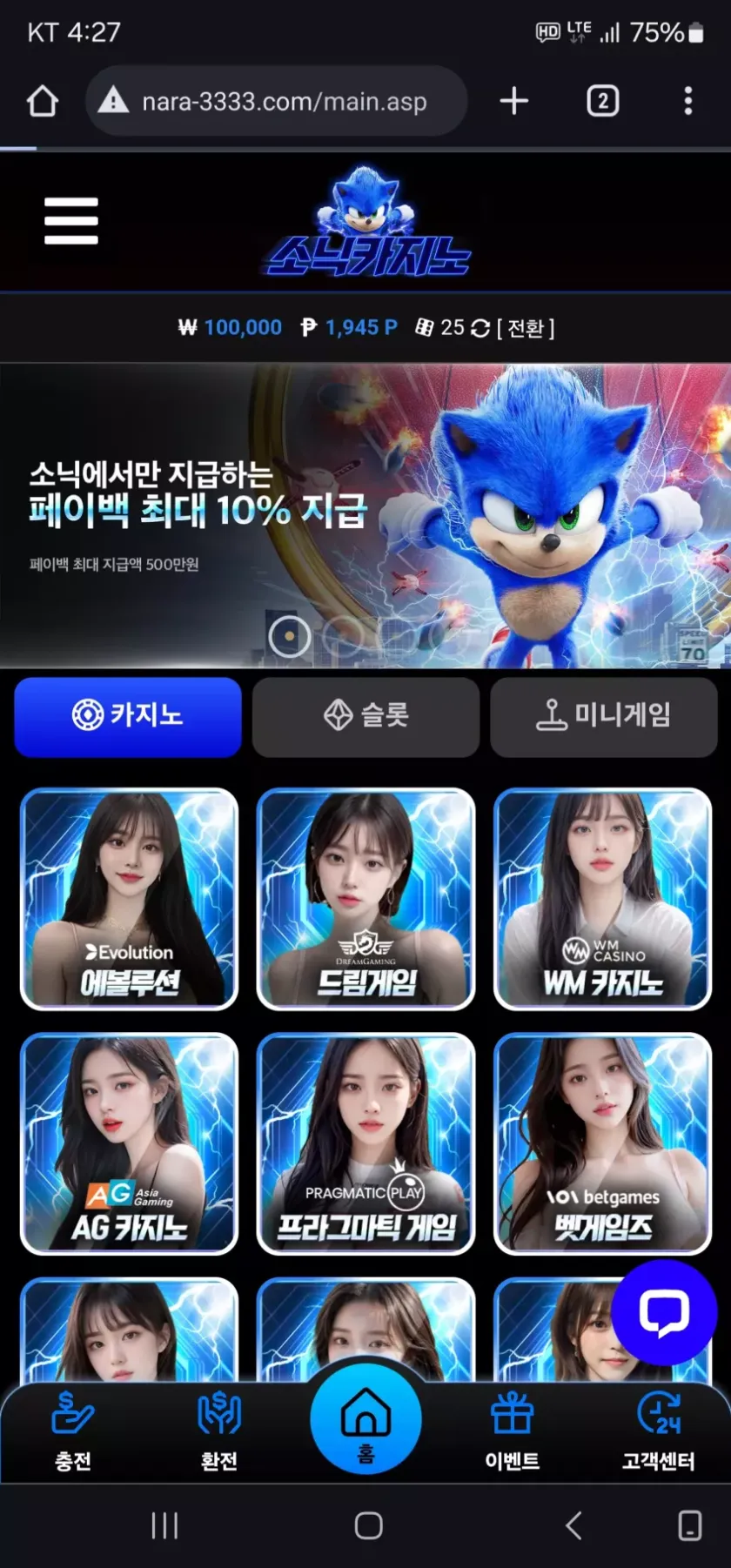Open the 드림게임 tile
The image size is (731, 1568).
point(365,899)
